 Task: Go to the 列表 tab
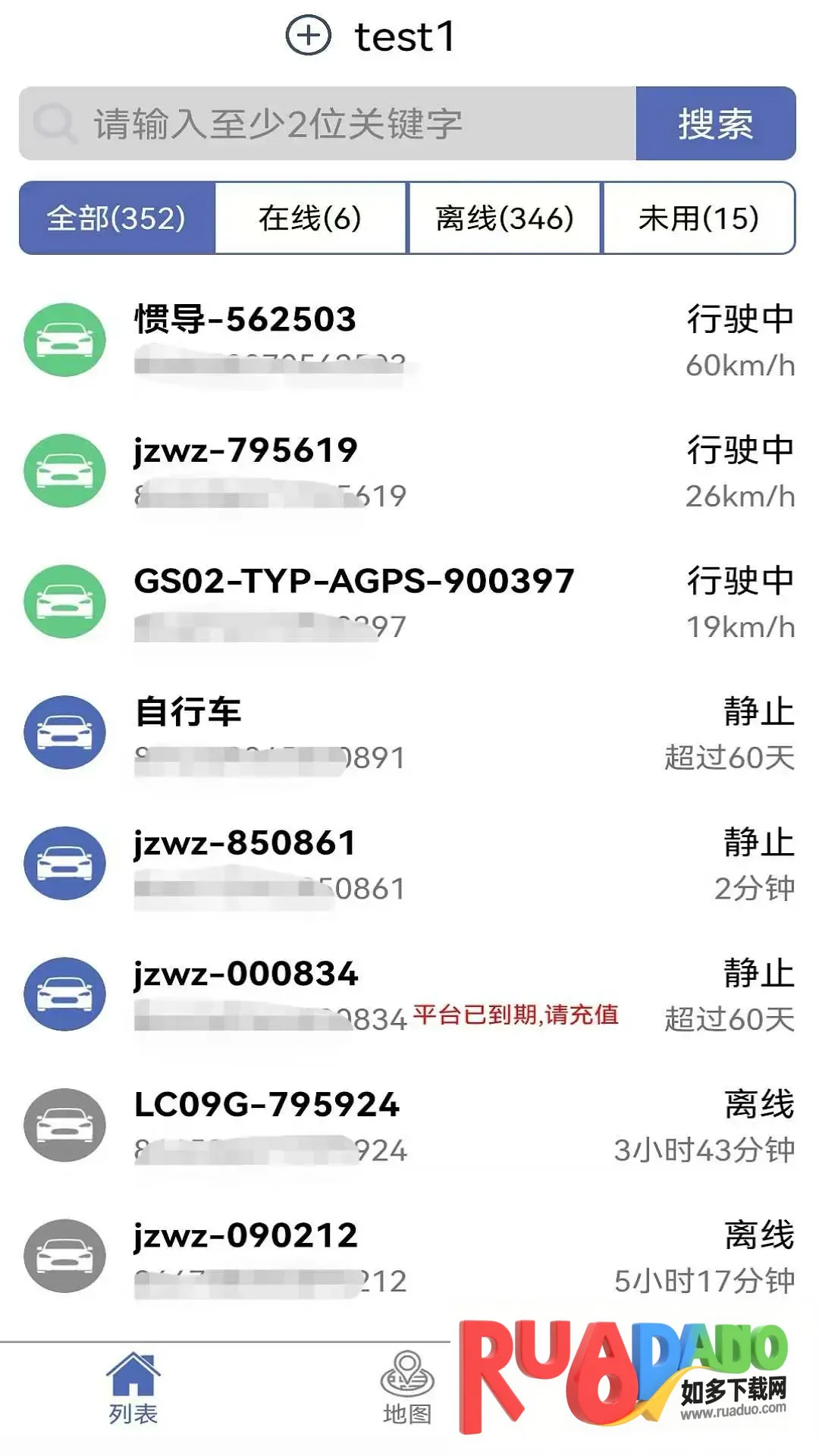pyautogui.click(x=133, y=1389)
